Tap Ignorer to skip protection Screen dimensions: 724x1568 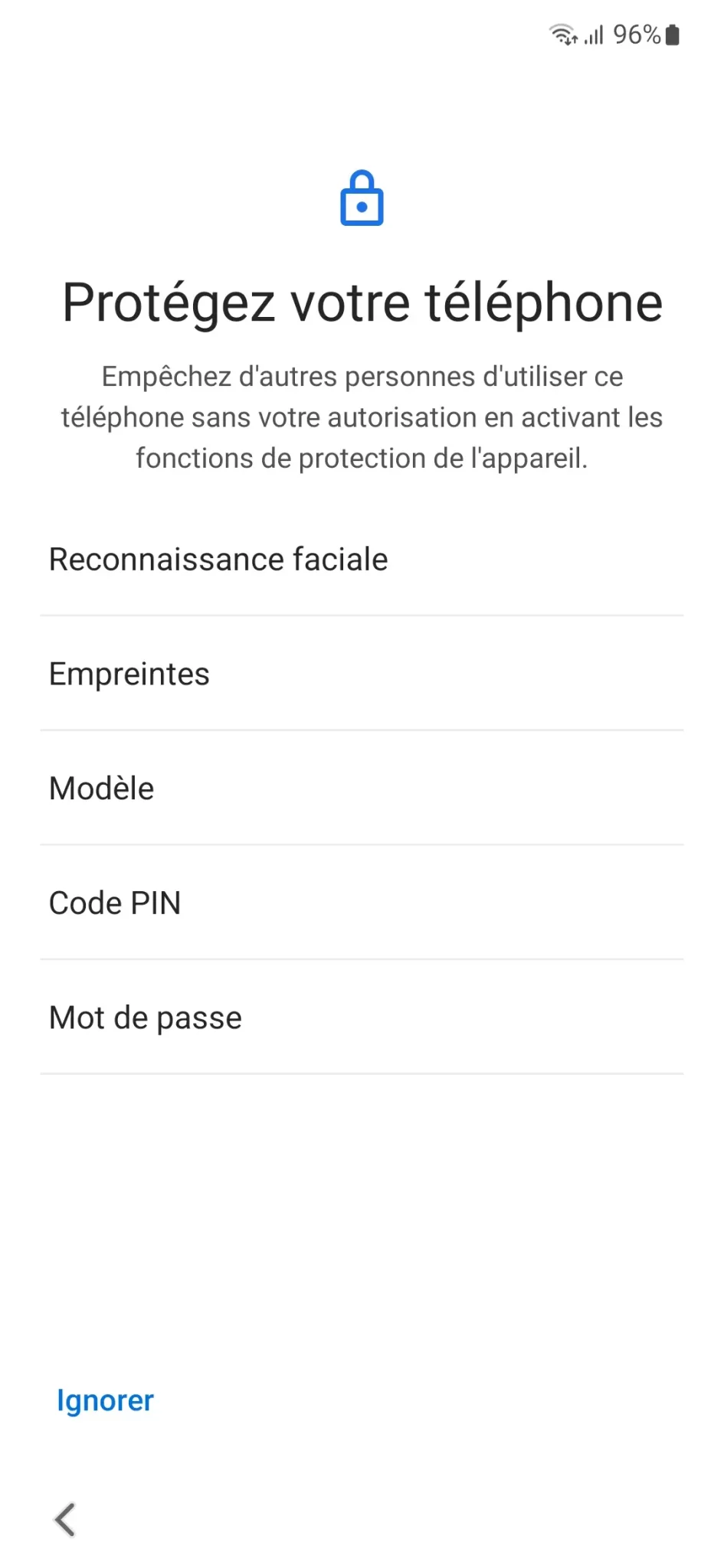pos(106,1400)
